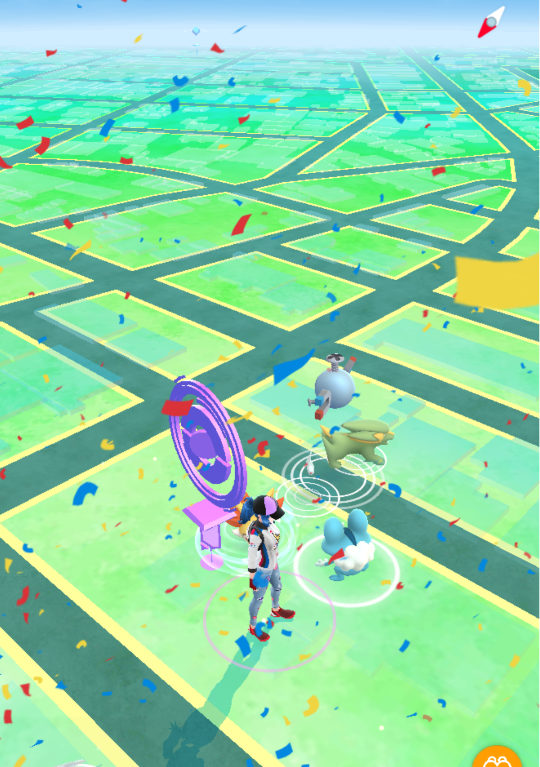Catch the blue Froakie on the map

(346, 544)
